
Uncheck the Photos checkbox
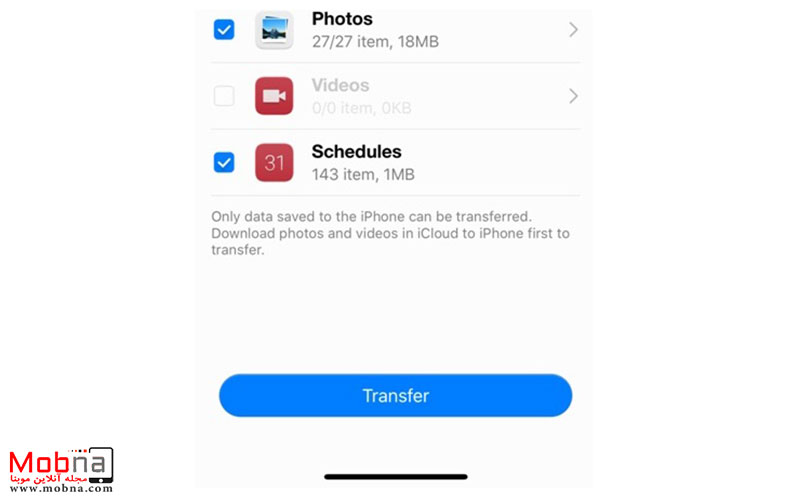[x=224, y=29]
